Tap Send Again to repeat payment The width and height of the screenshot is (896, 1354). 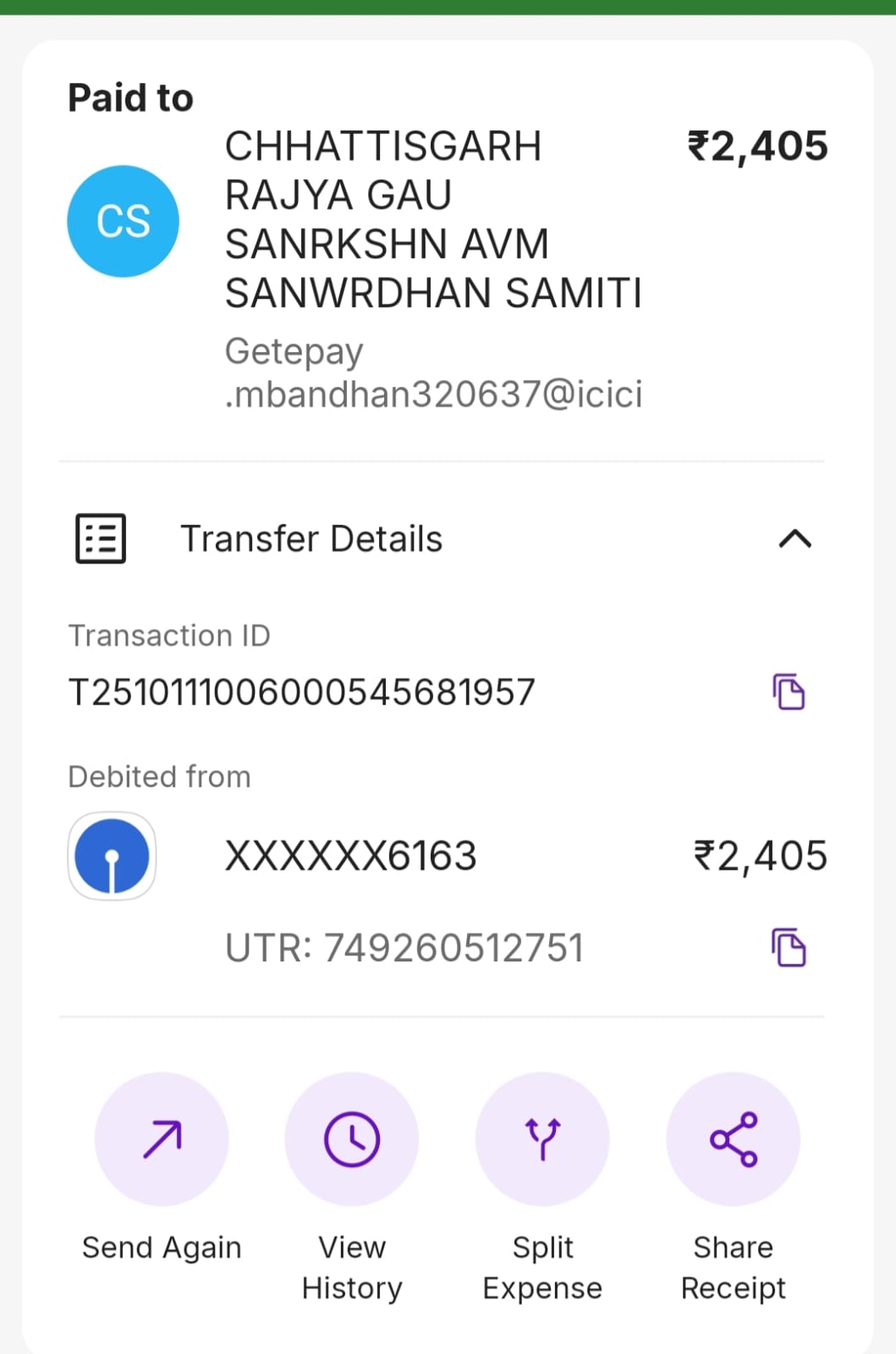[x=162, y=1139]
